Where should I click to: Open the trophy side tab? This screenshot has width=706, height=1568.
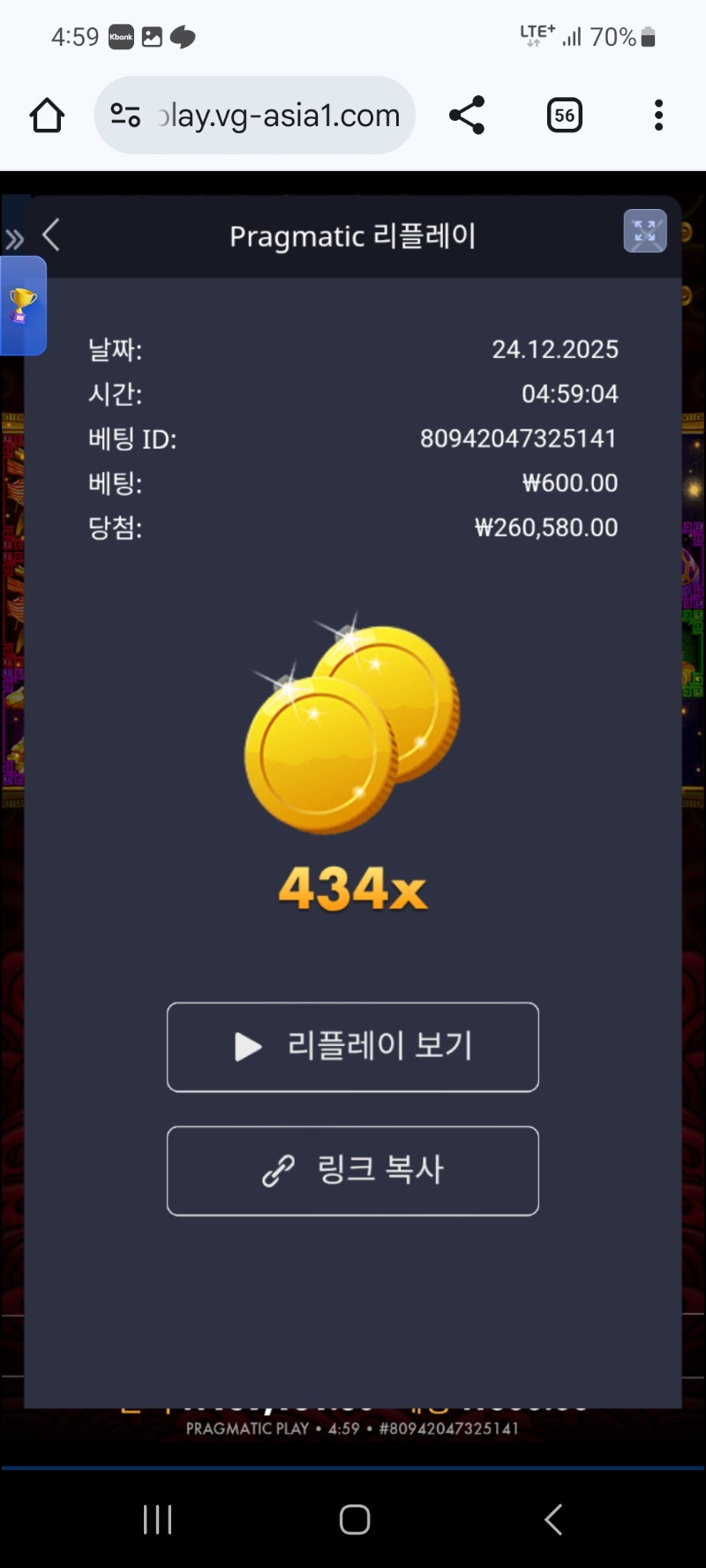[23, 306]
